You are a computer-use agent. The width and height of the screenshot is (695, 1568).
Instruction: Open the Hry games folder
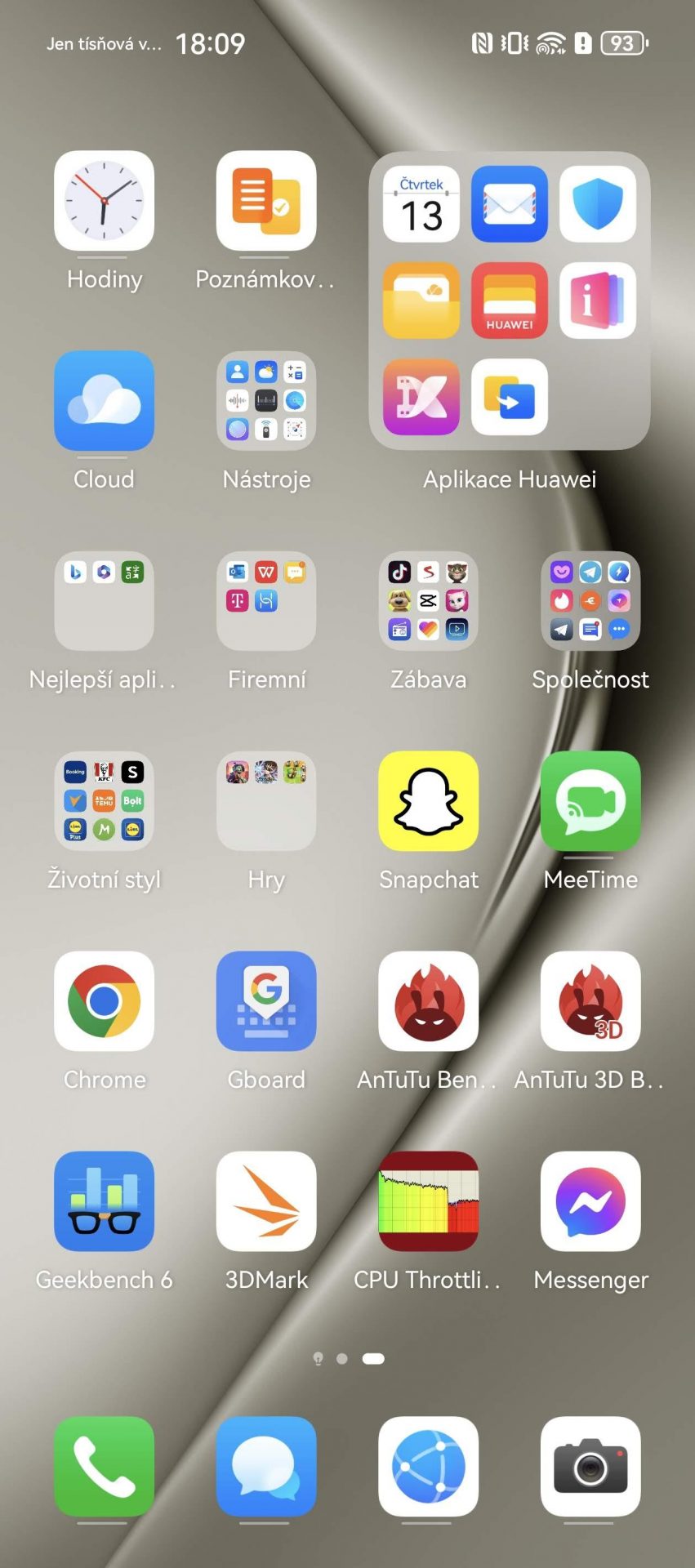click(265, 801)
